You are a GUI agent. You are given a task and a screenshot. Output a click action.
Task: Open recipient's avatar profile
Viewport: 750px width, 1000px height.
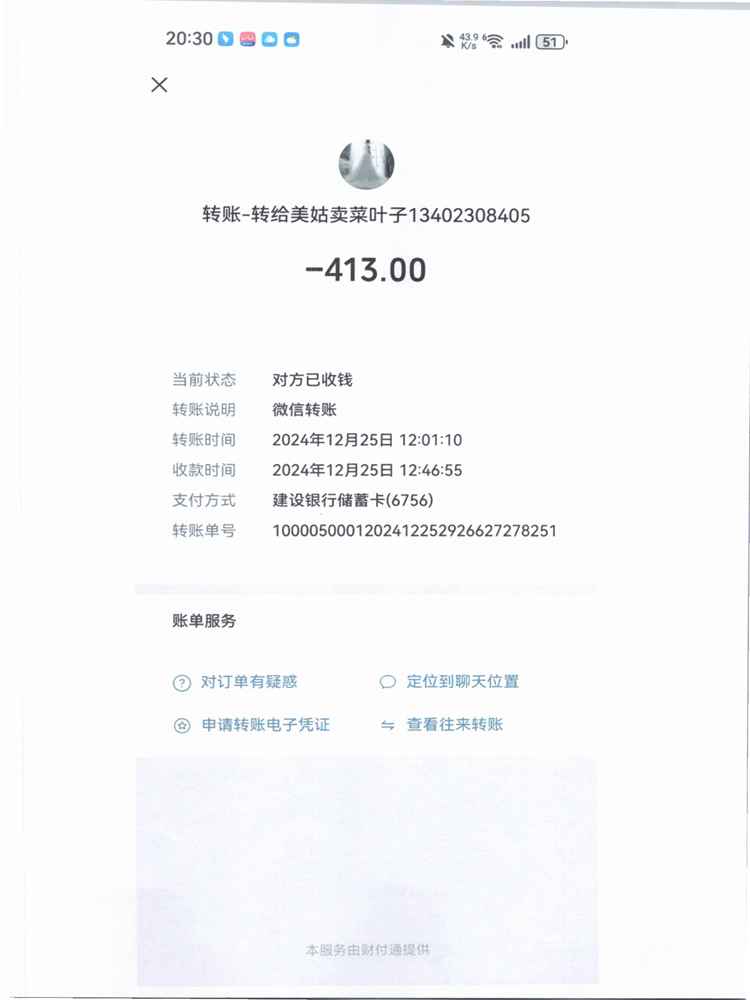(367, 165)
